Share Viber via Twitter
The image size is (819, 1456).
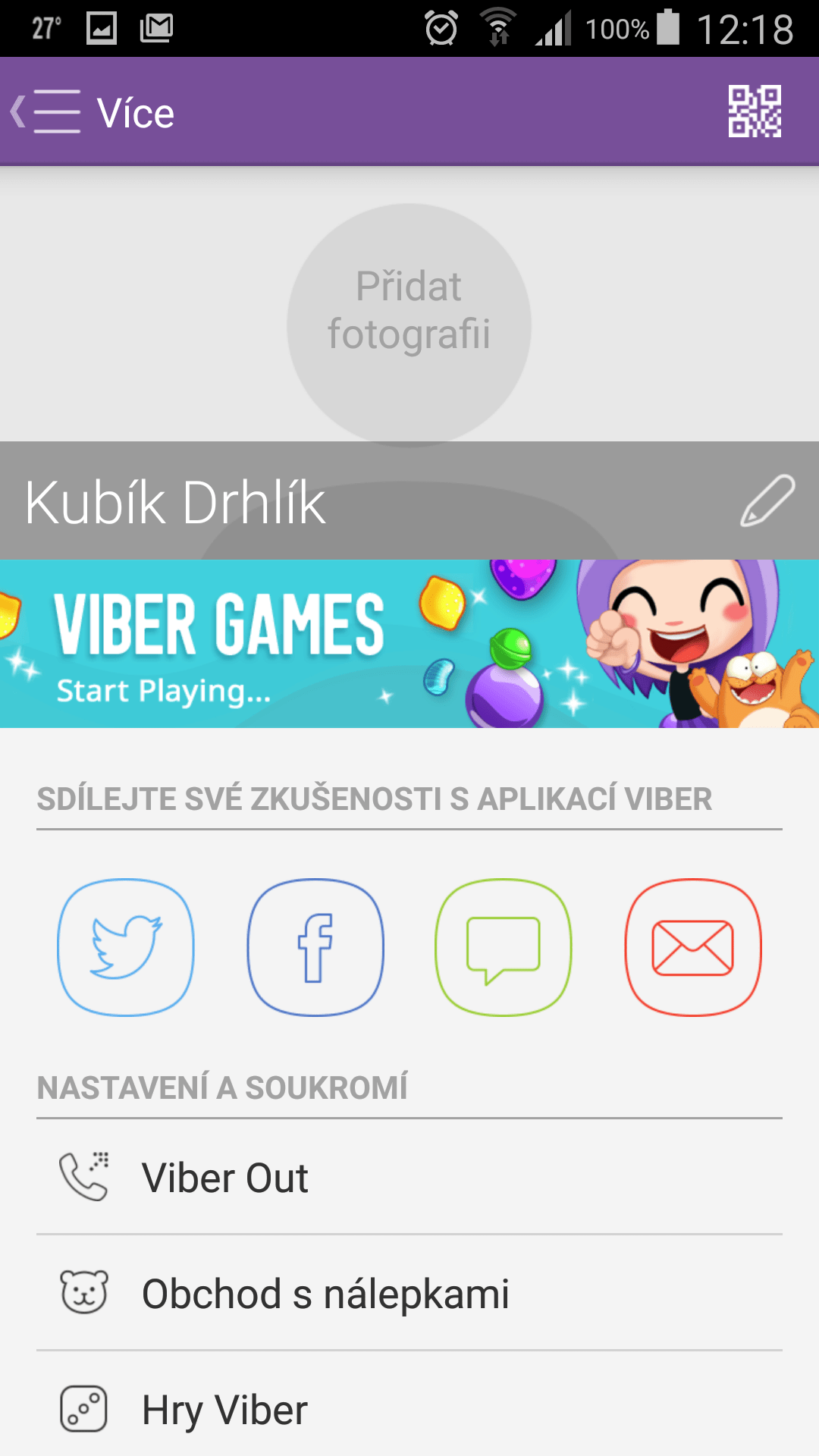coord(126,947)
